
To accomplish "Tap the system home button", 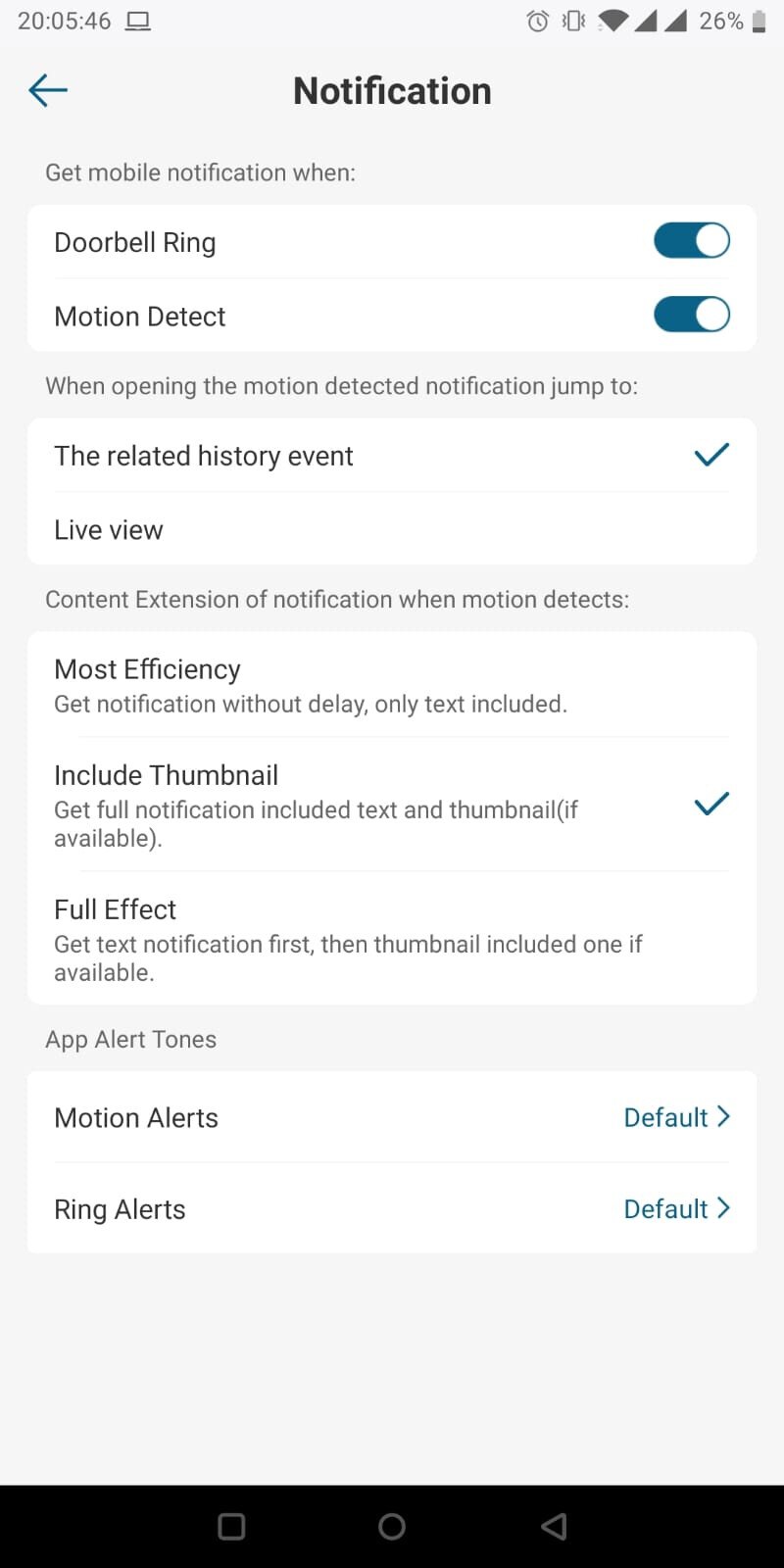I will click(392, 1526).
